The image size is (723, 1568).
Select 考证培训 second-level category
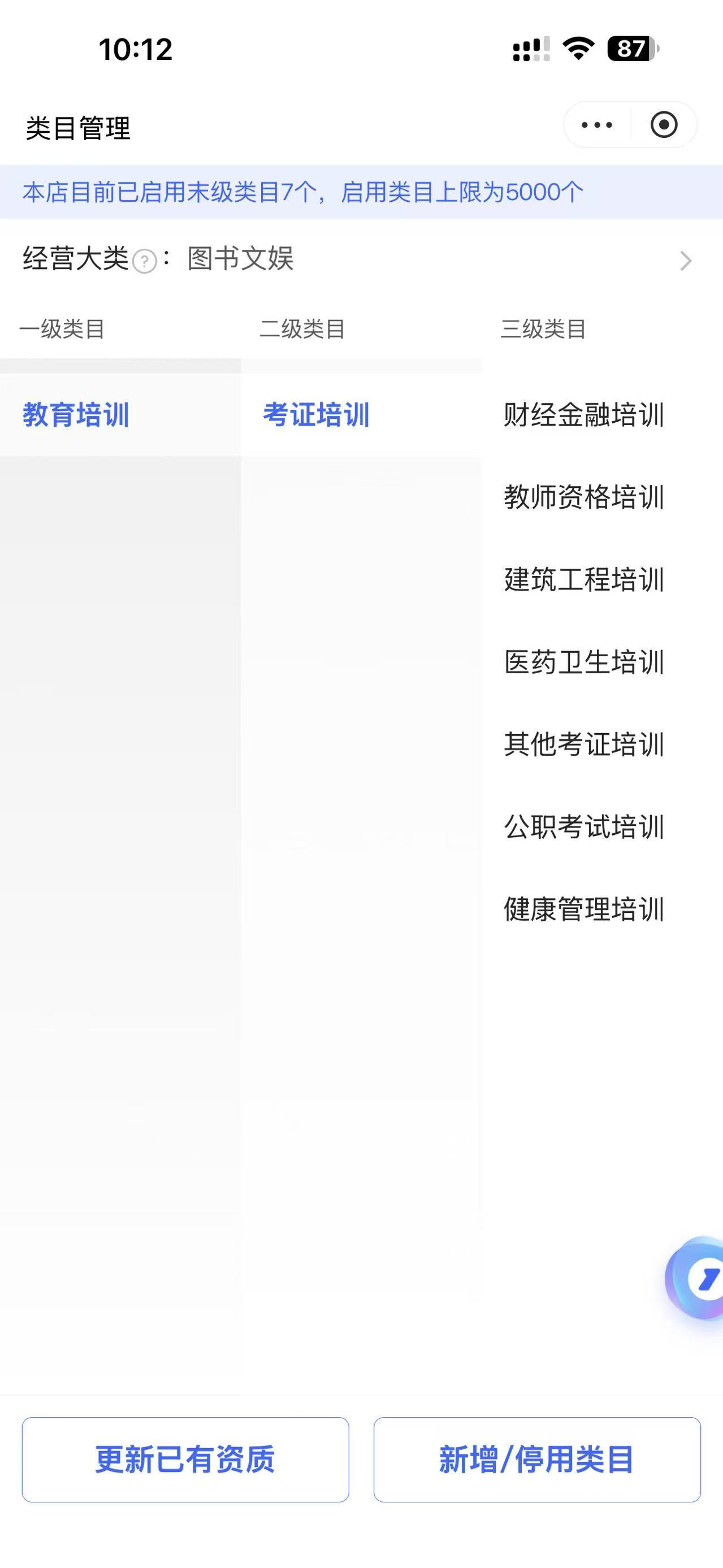(x=316, y=415)
